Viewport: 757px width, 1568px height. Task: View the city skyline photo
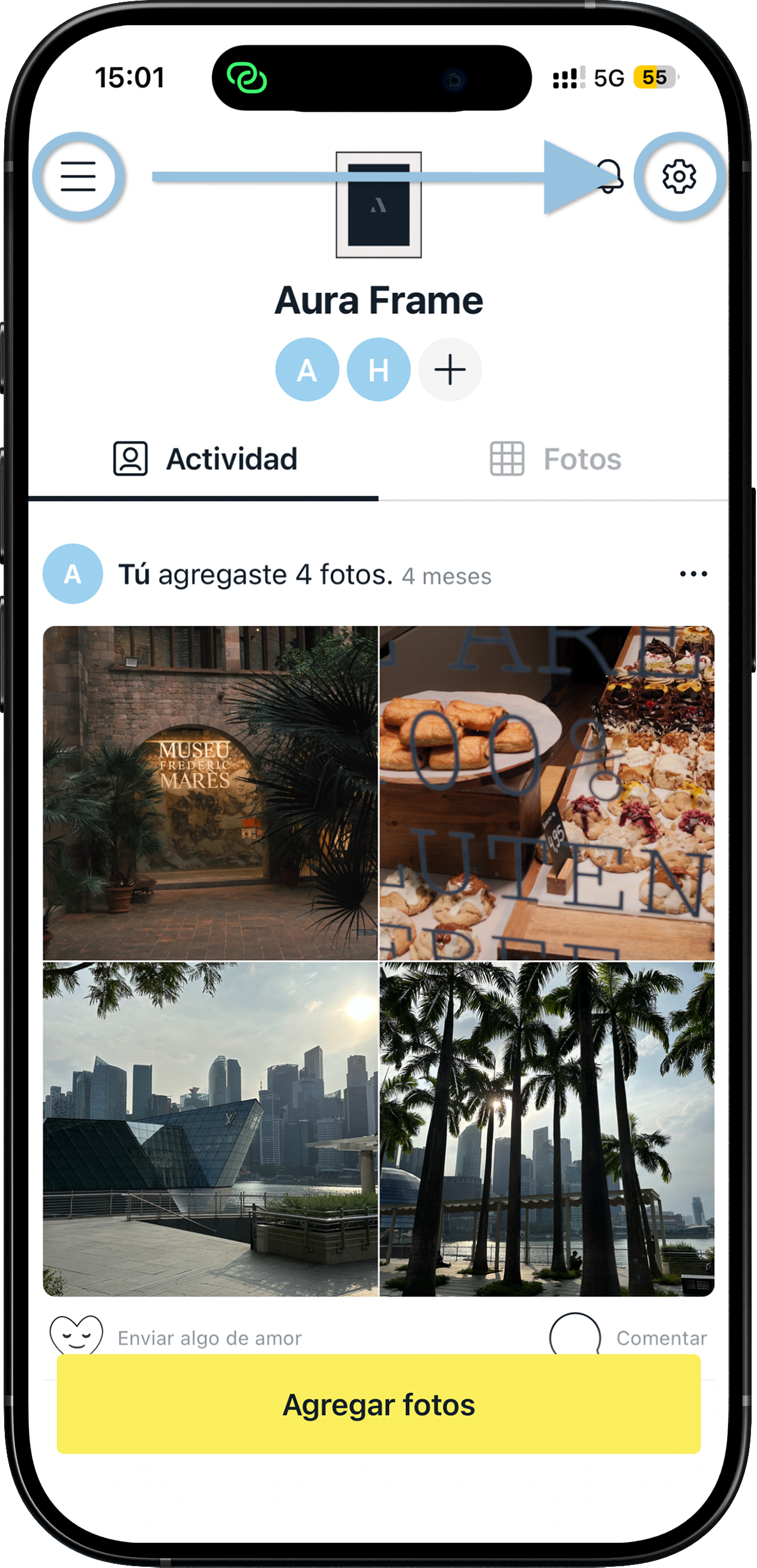point(210,1128)
